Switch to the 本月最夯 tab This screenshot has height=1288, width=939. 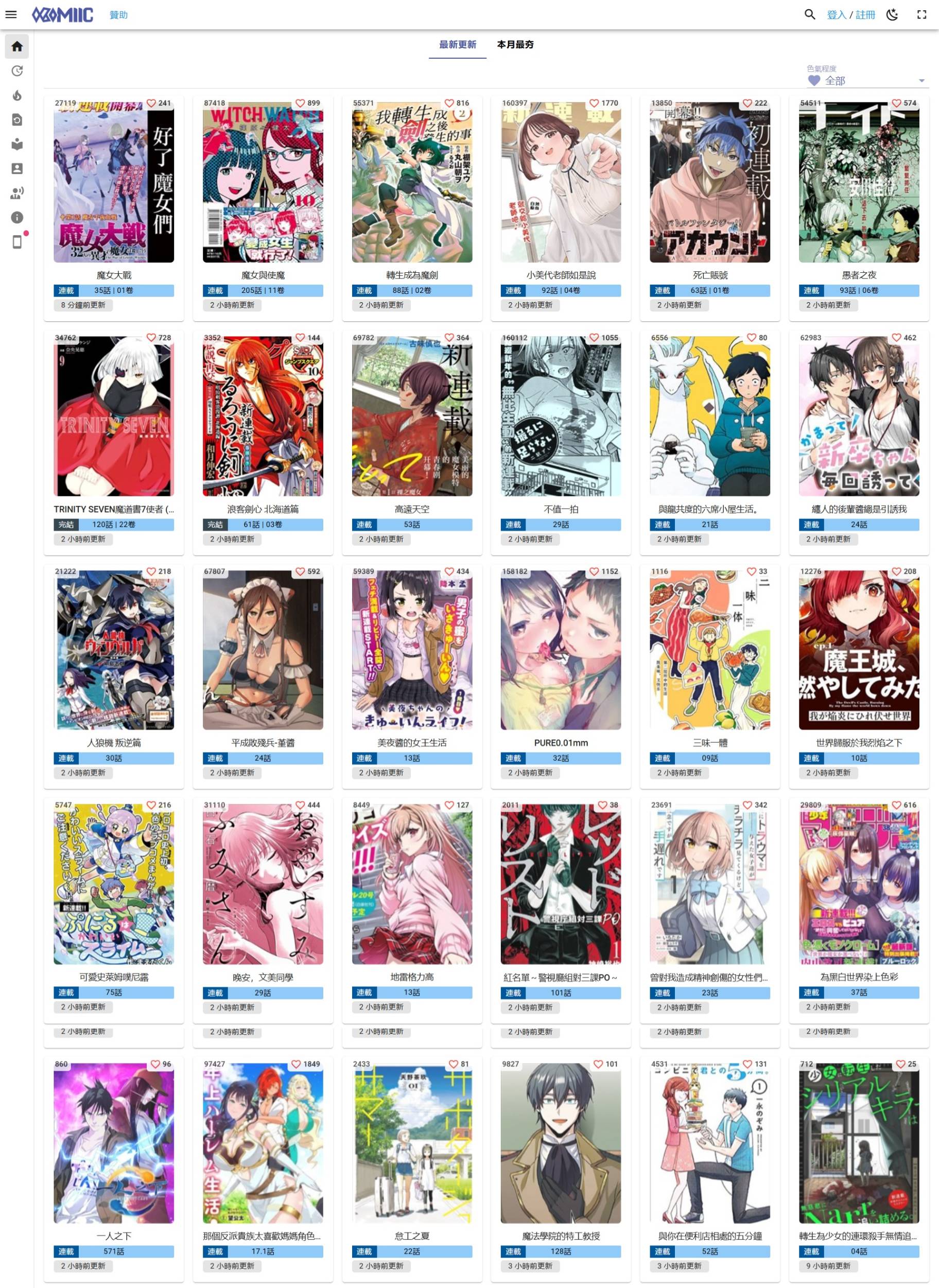(515, 44)
